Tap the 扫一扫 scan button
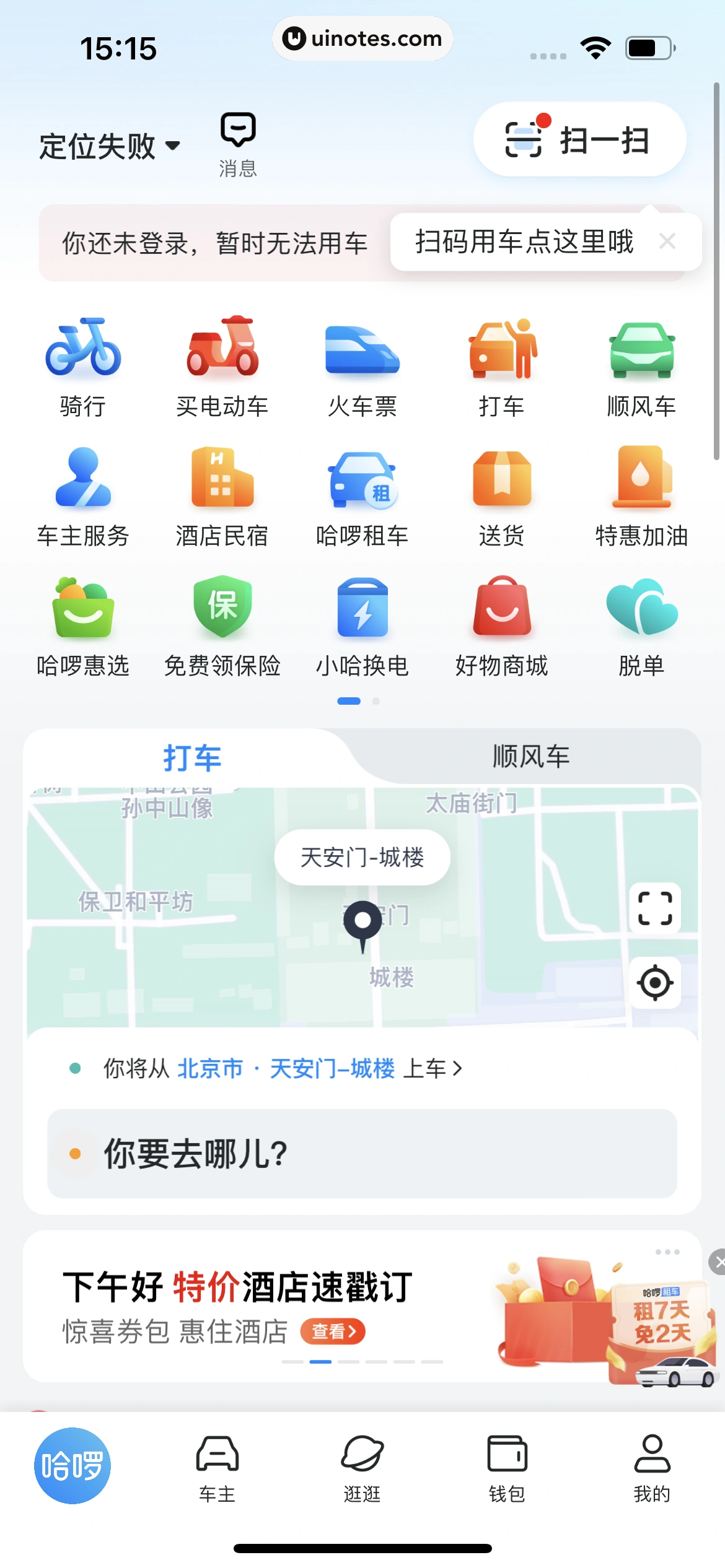Screen dimensions: 725x1568 click(579, 140)
